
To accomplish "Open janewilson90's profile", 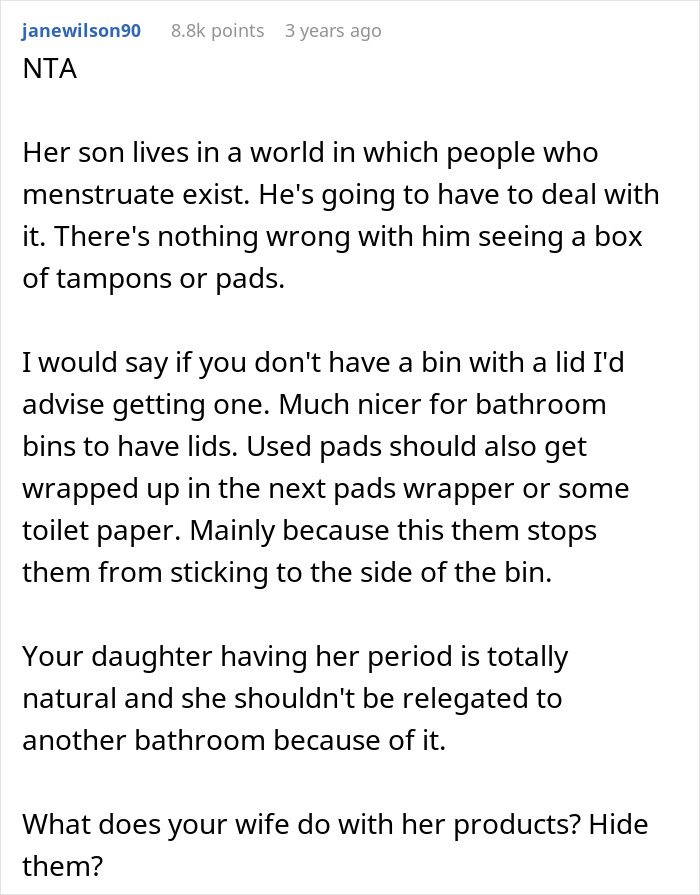I will pos(82,30).
